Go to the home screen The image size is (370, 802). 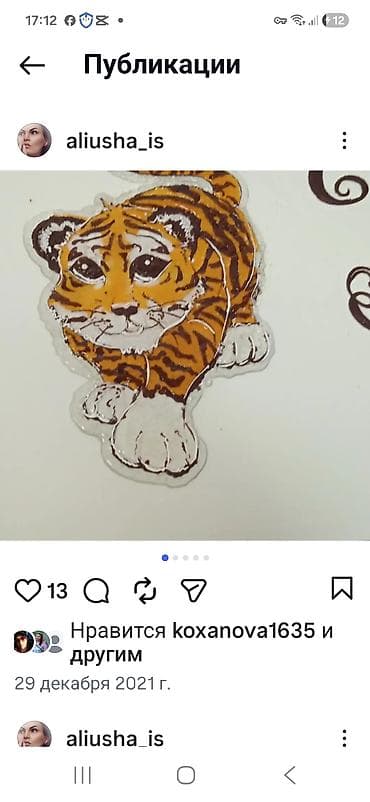186,775
